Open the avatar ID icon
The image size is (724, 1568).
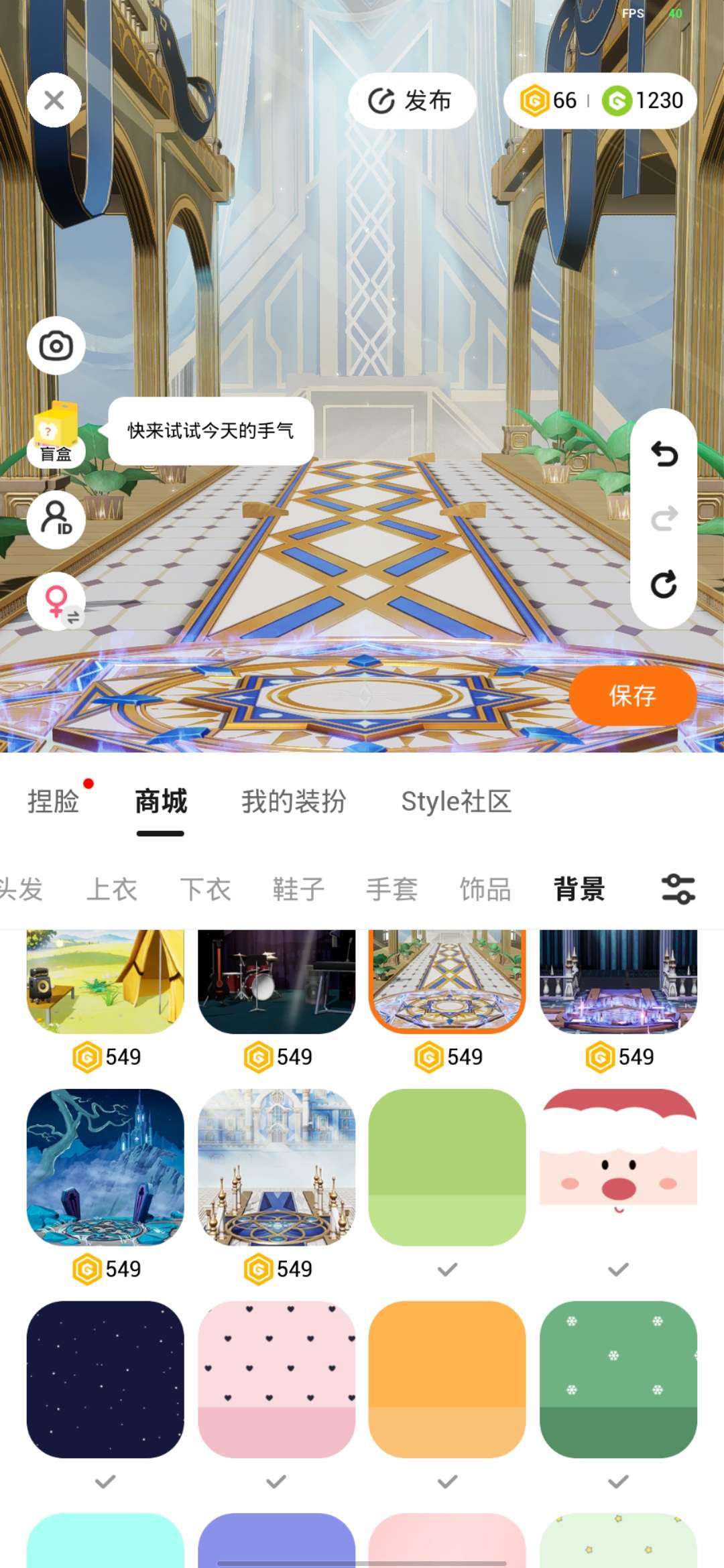click(x=56, y=519)
